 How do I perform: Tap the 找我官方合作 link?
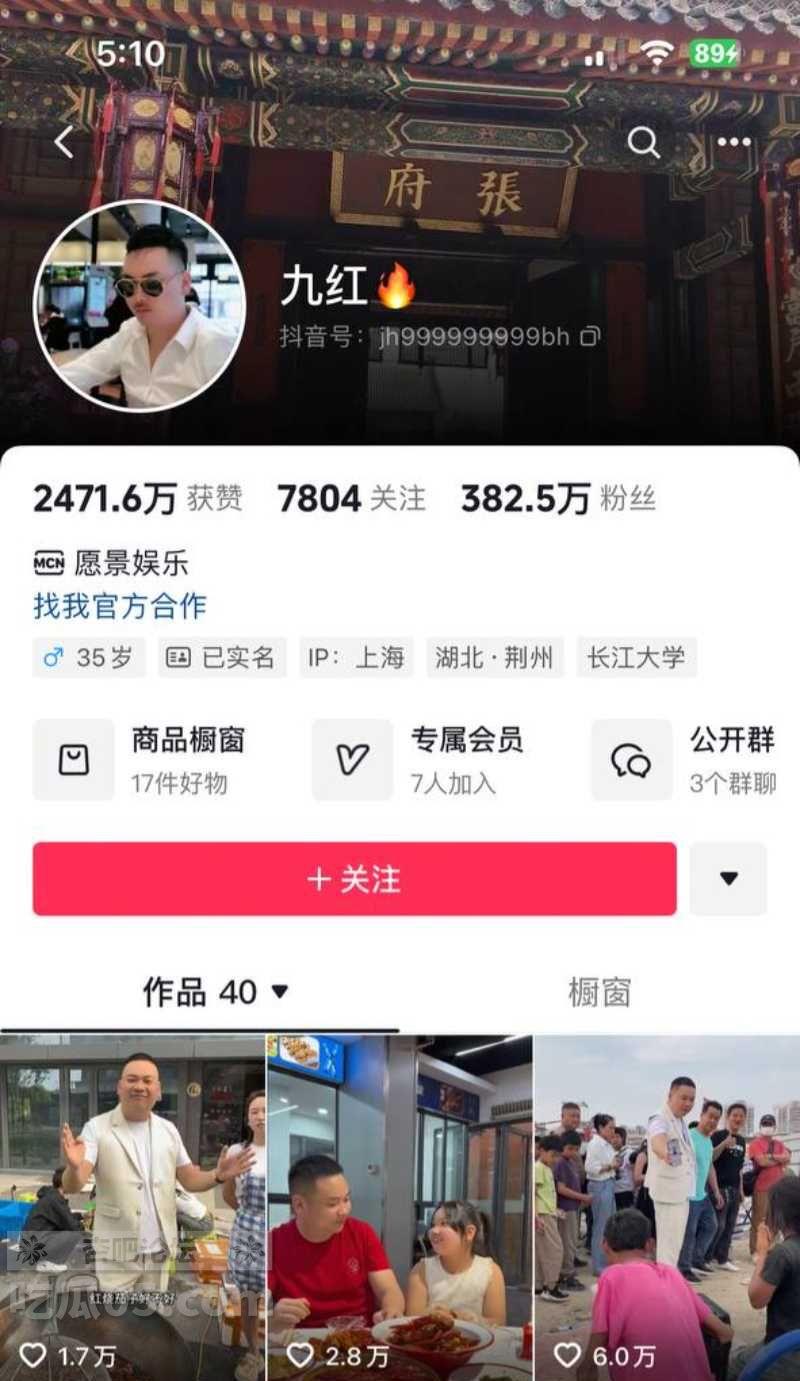click(x=120, y=605)
